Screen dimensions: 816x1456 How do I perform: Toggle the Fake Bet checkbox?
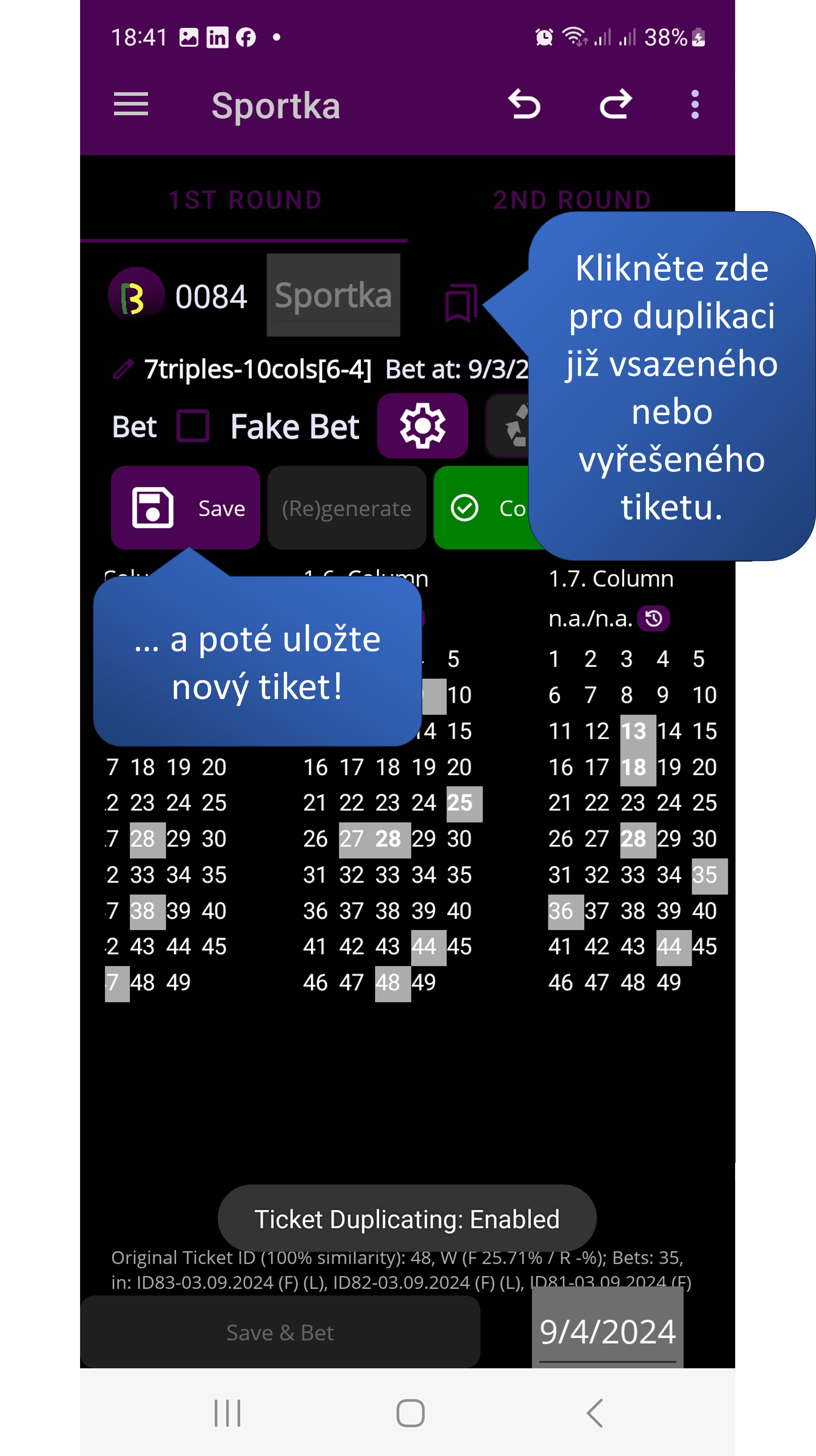193,426
